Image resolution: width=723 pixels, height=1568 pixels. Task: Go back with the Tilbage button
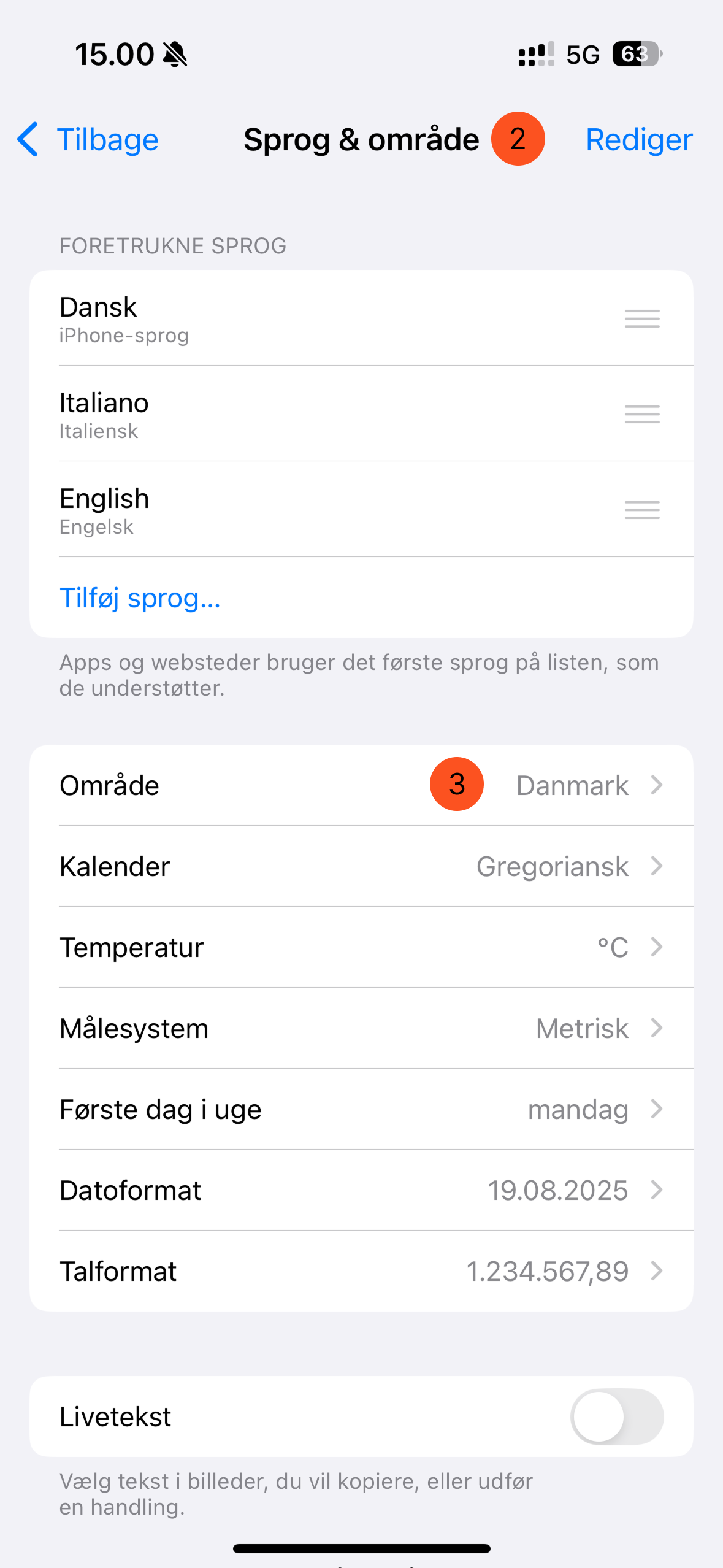[89, 140]
